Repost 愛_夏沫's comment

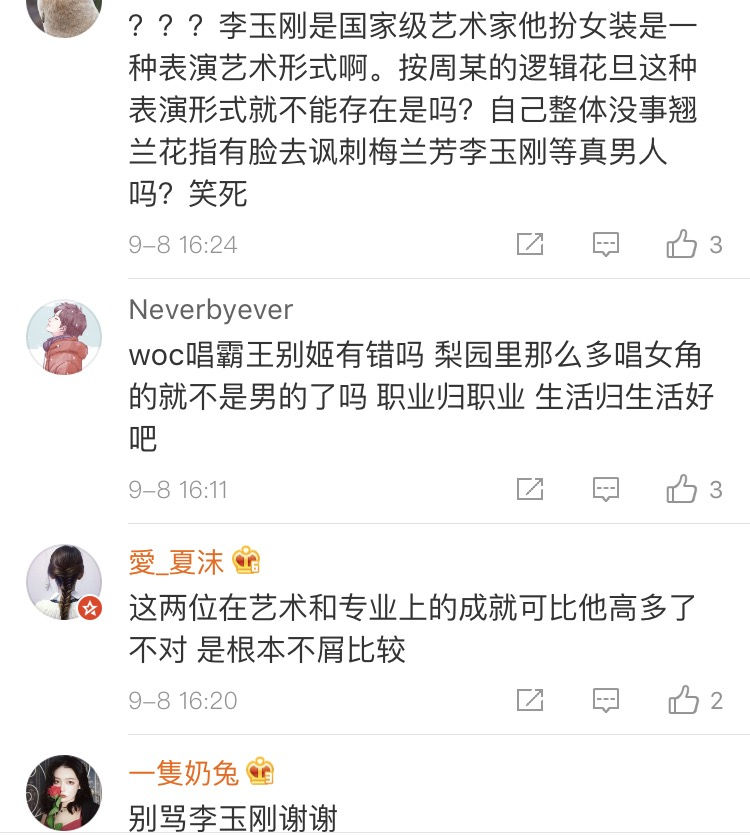tap(530, 700)
